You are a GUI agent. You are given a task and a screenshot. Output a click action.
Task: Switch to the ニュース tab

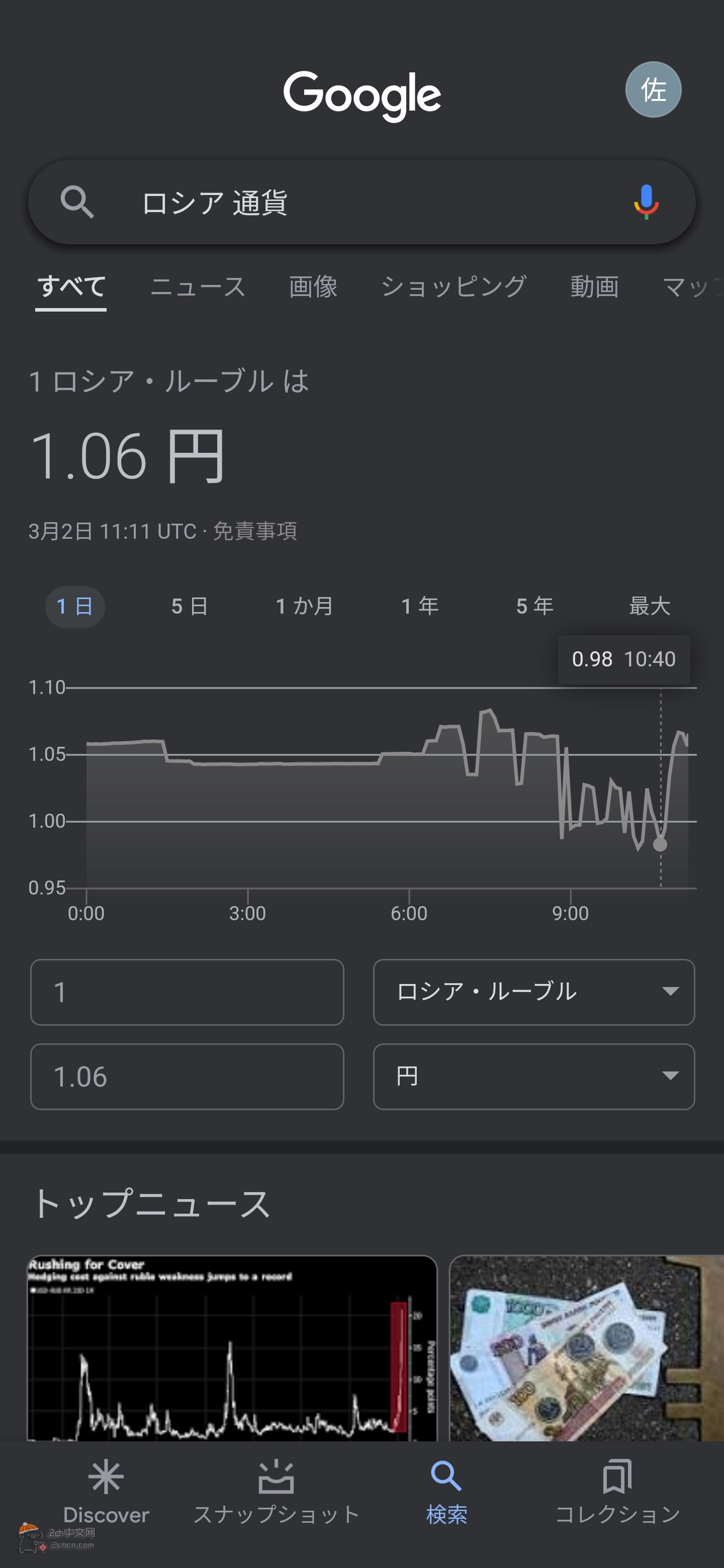pos(198,286)
